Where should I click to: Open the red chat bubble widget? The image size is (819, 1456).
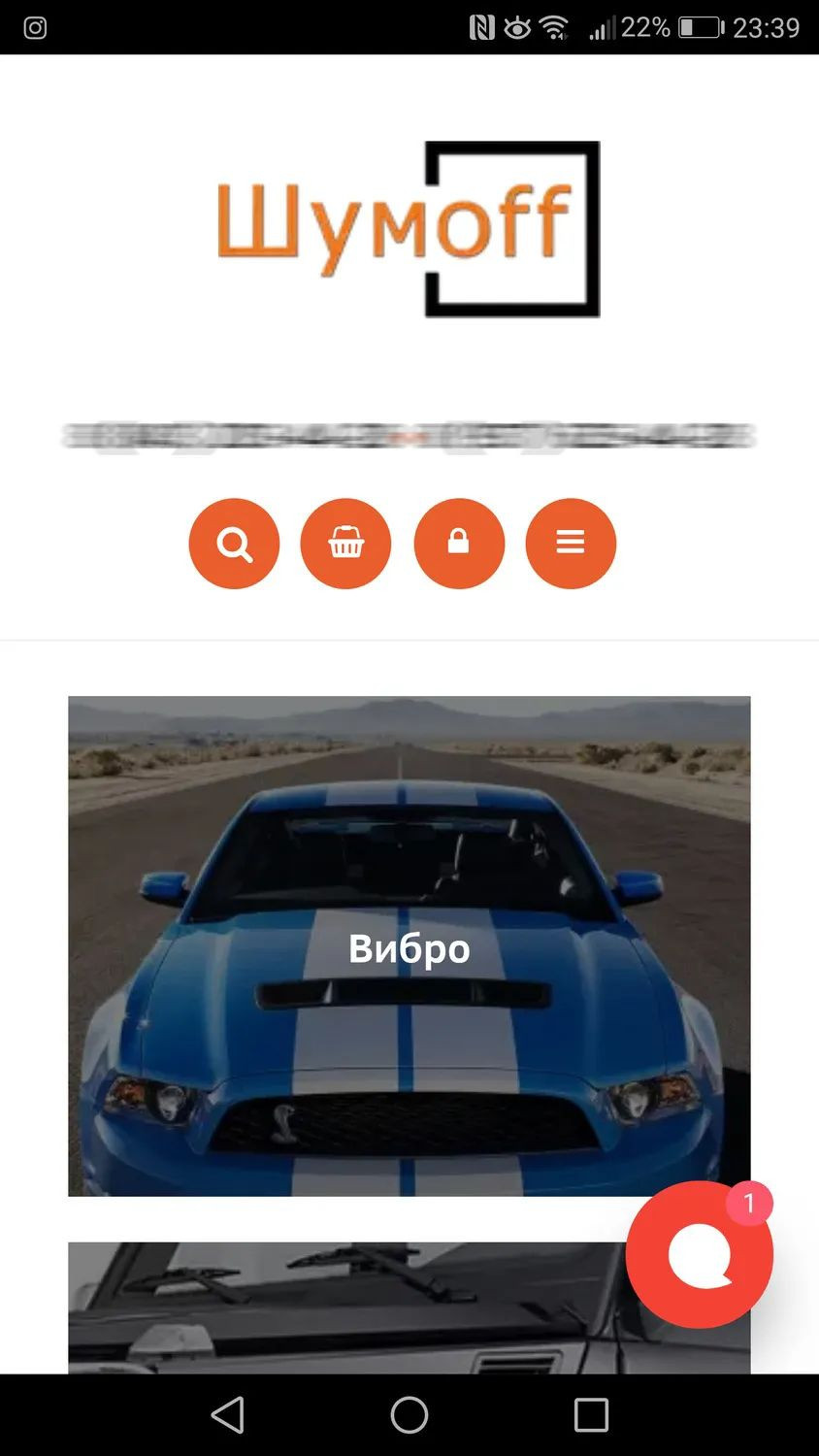pos(699,1255)
